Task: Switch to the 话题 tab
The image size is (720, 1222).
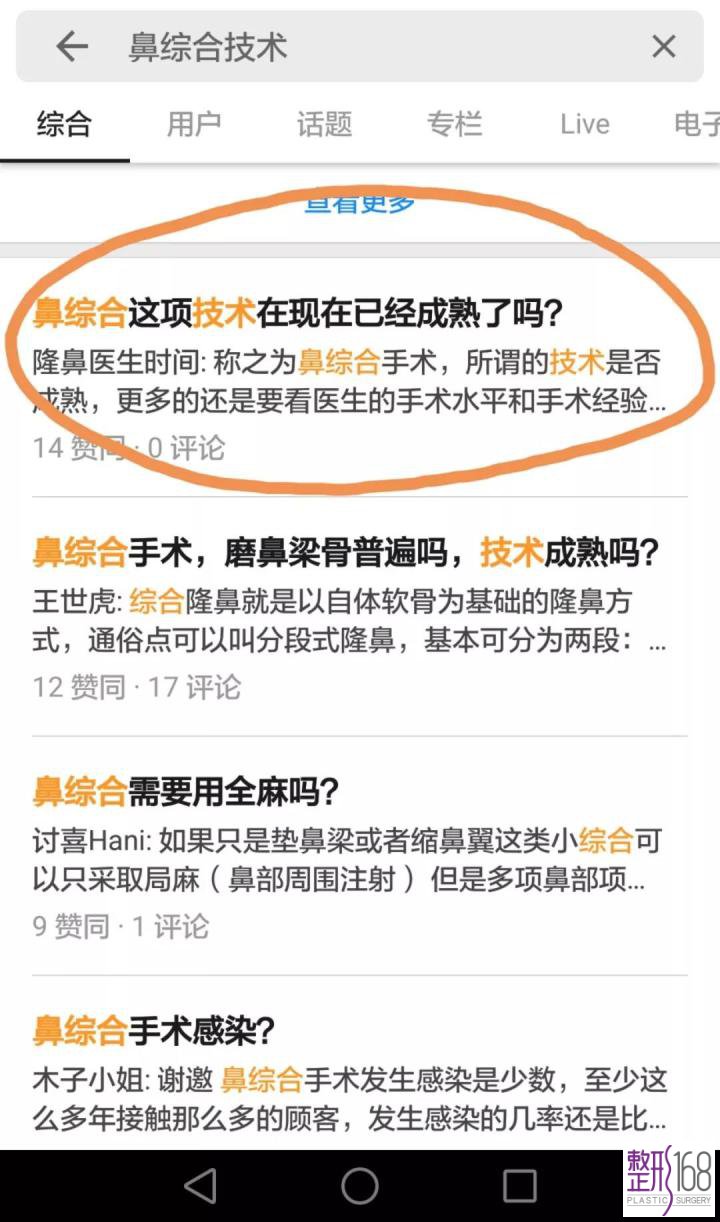Action: coord(324,124)
